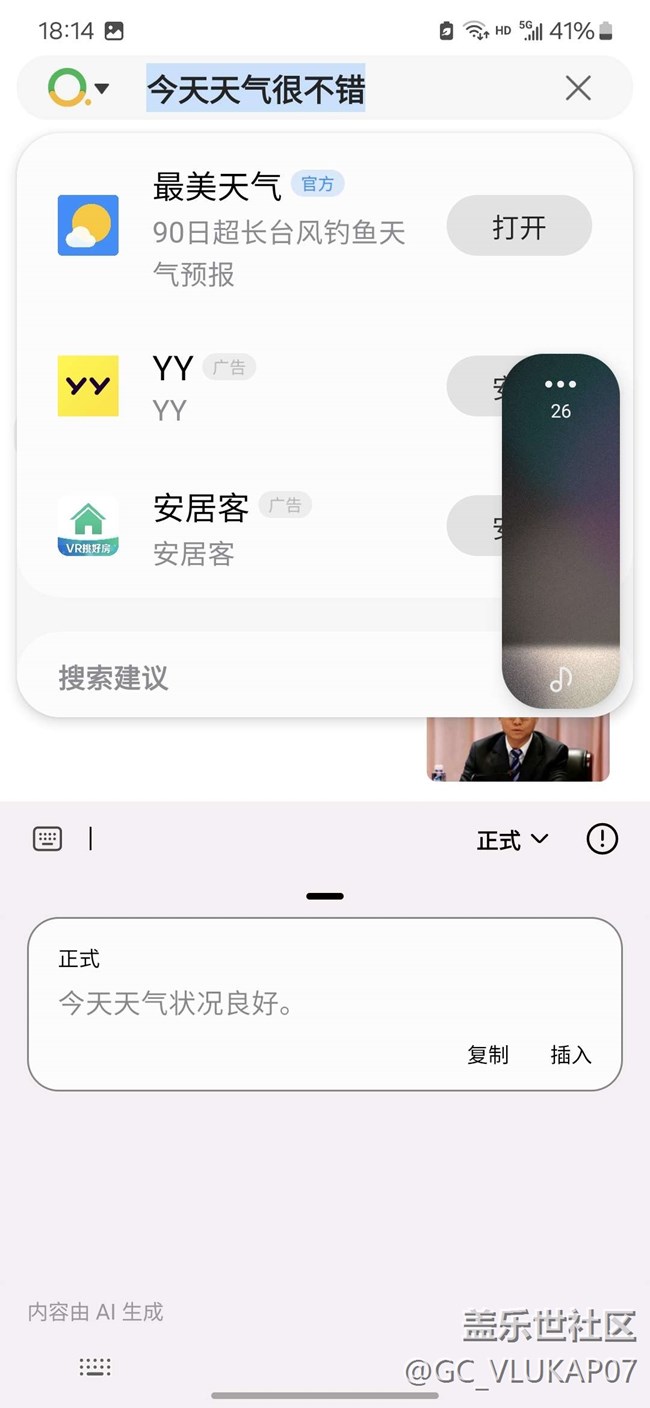Expand the 正式 writing style dropdown

(x=512, y=840)
